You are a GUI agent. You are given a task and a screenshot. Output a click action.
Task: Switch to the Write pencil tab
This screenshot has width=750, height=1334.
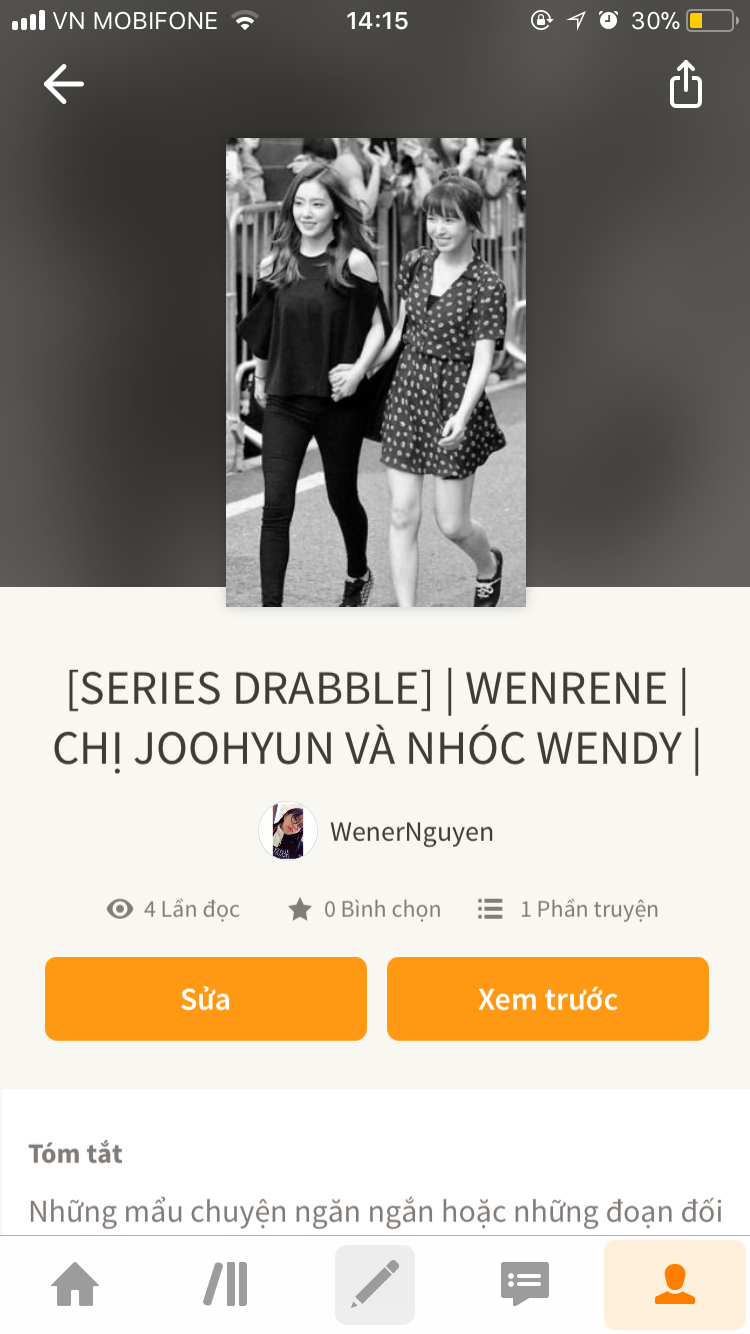(x=375, y=1284)
